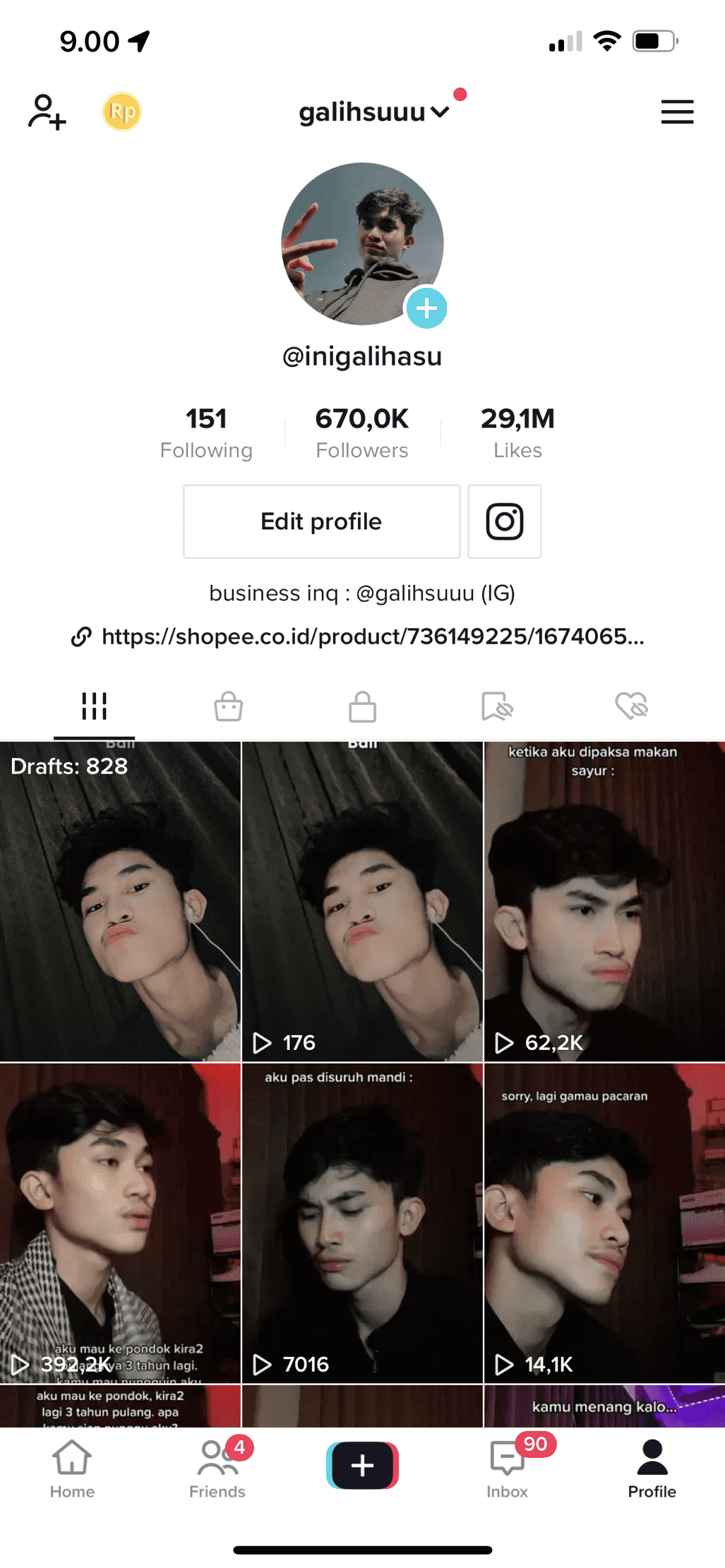Tap the Edit profile button
The image size is (725, 1568).
click(321, 521)
